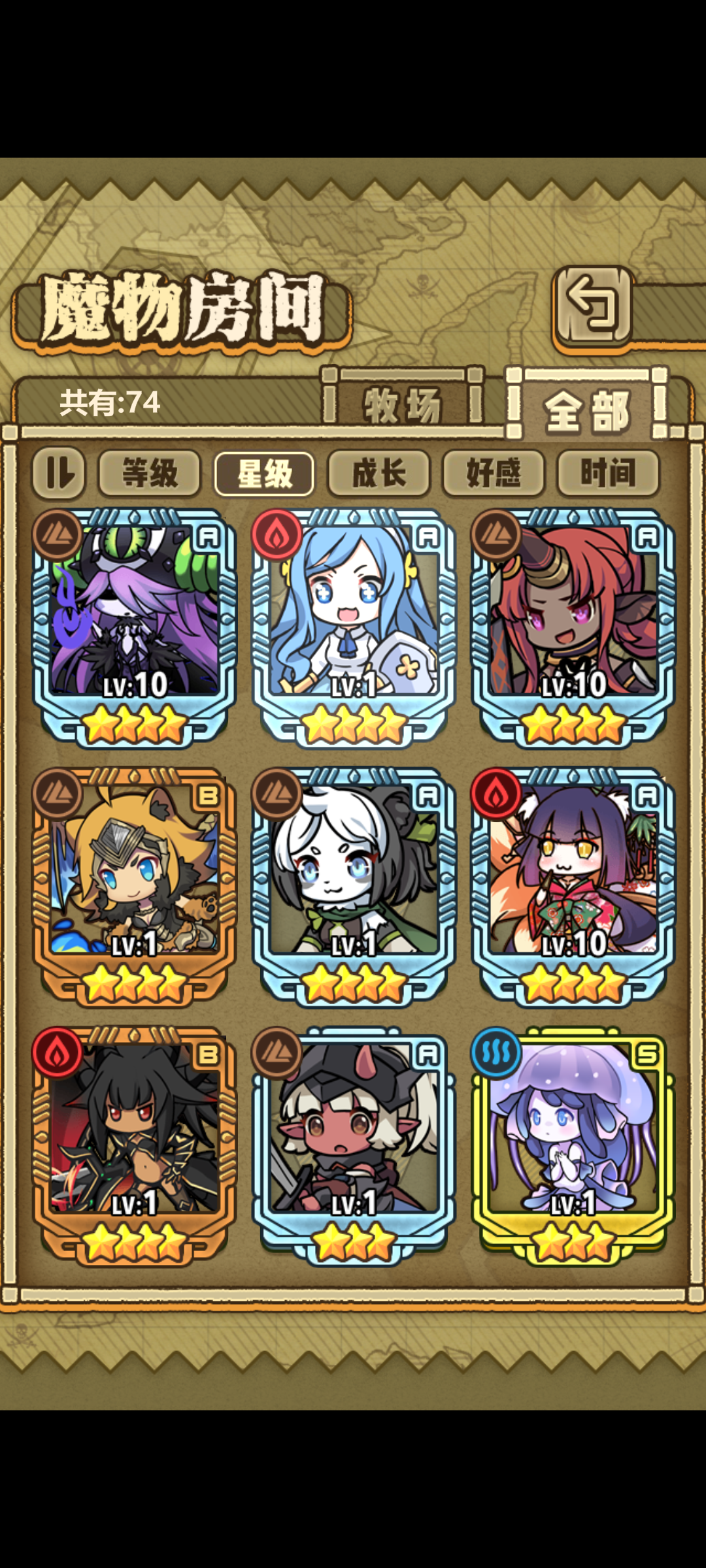Select the 等级 sort option
Image resolution: width=706 pixels, height=1568 pixels.
click(x=149, y=476)
